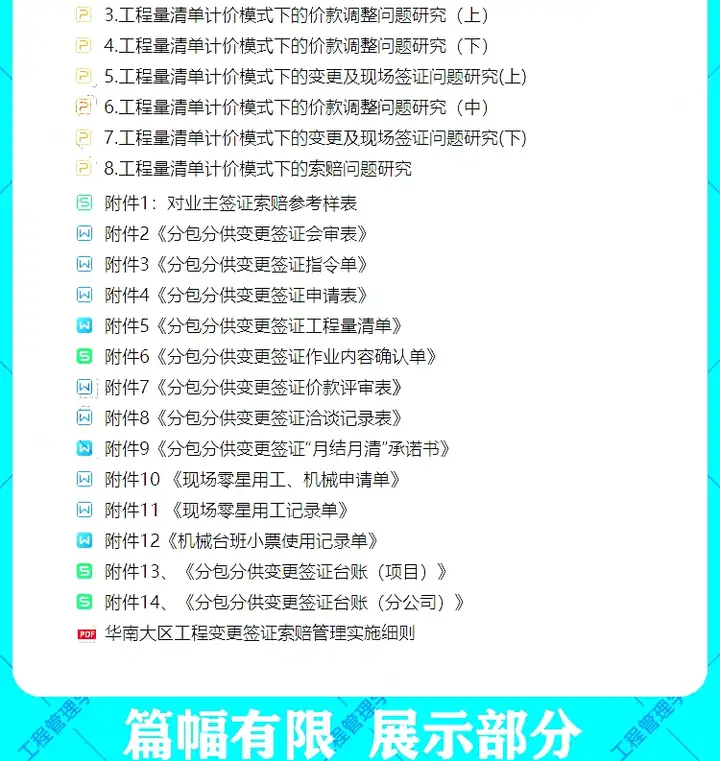Click the PDF icon on the last row
Screen dimensions: 720x761
tap(85, 633)
